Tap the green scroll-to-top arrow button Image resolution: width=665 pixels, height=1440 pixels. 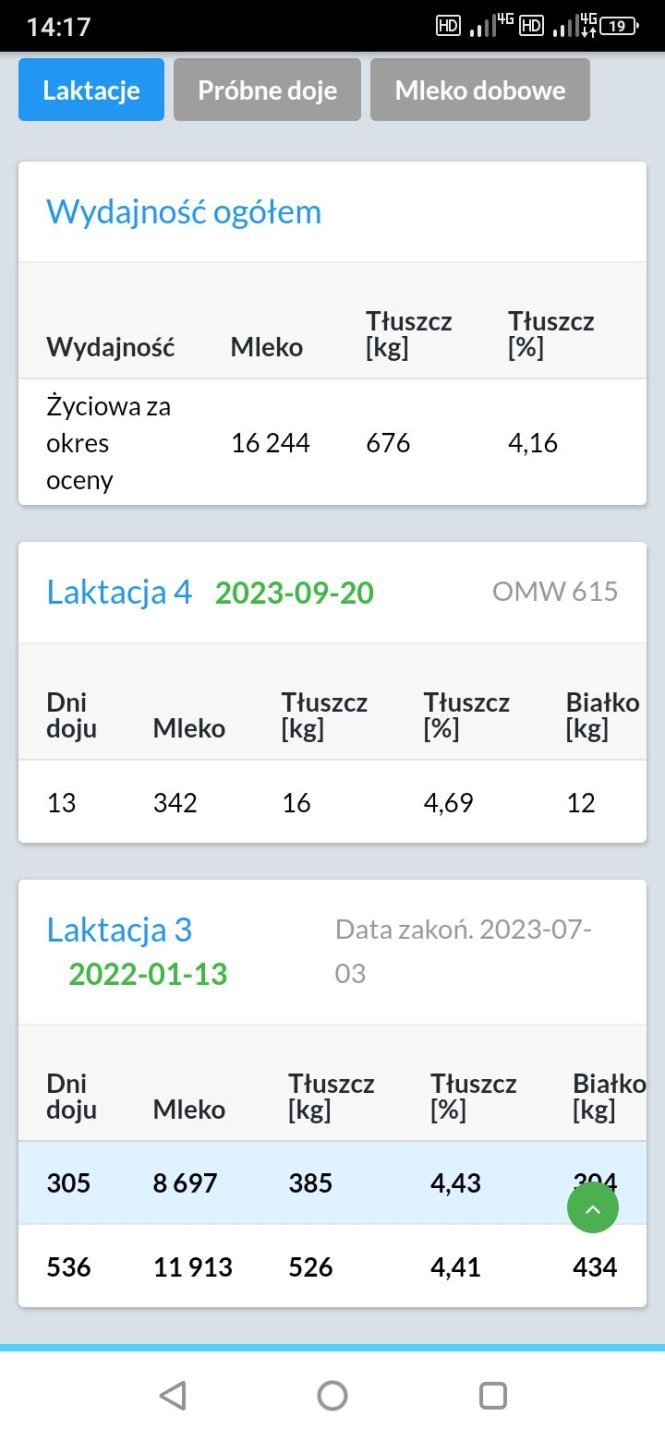[x=593, y=1208]
